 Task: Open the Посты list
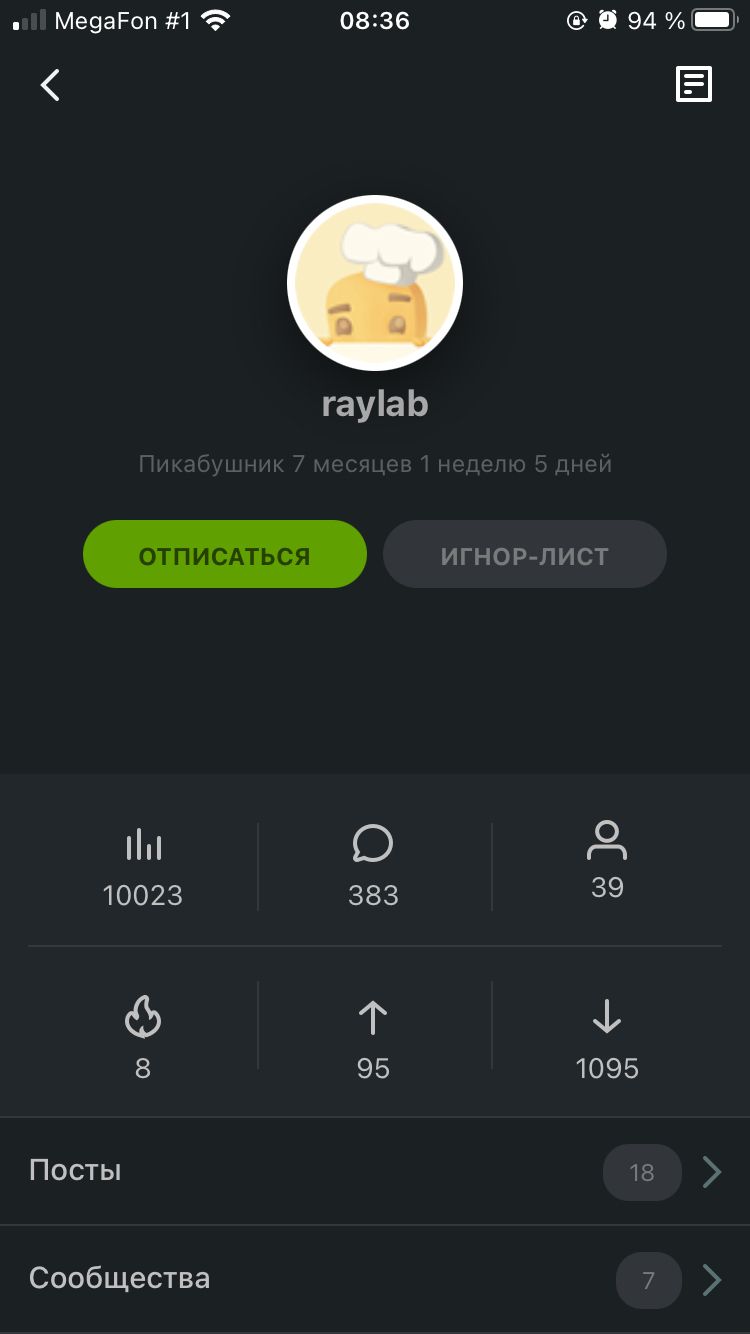[x=375, y=1171]
